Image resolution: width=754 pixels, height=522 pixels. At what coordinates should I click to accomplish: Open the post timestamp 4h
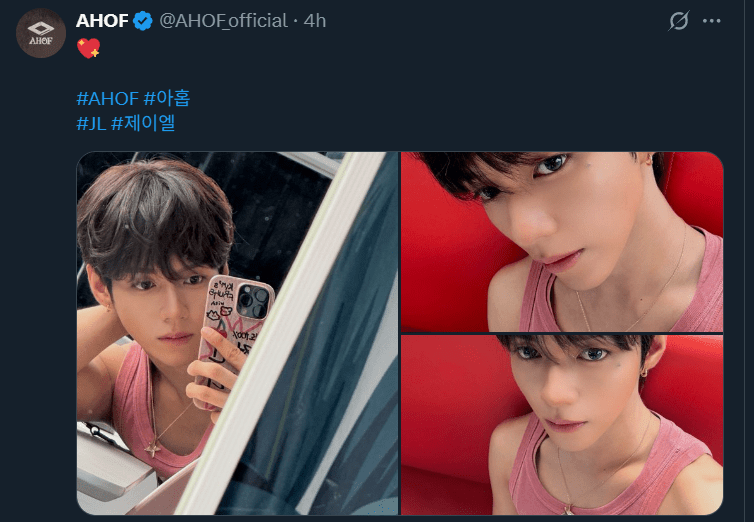point(316,20)
